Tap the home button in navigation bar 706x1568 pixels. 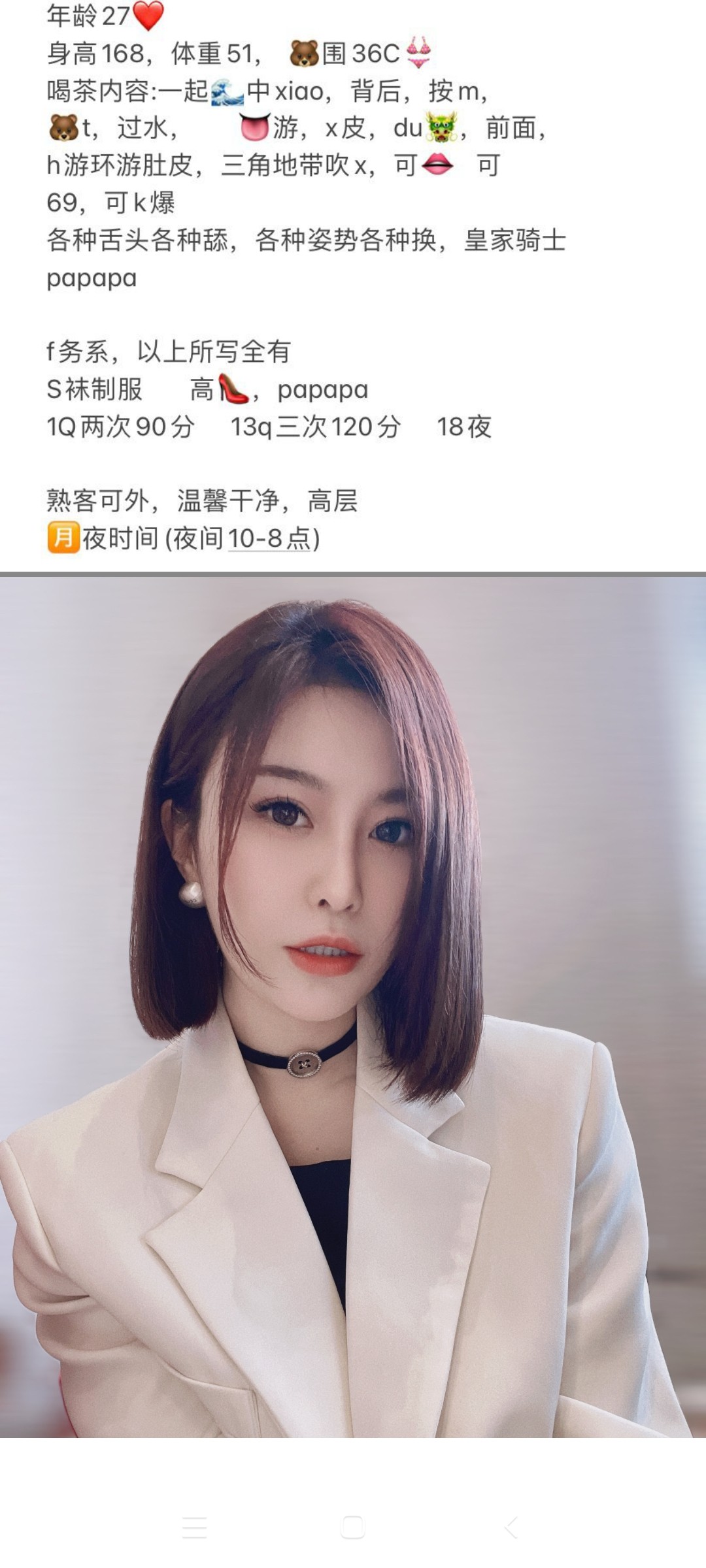pyautogui.click(x=353, y=1528)
